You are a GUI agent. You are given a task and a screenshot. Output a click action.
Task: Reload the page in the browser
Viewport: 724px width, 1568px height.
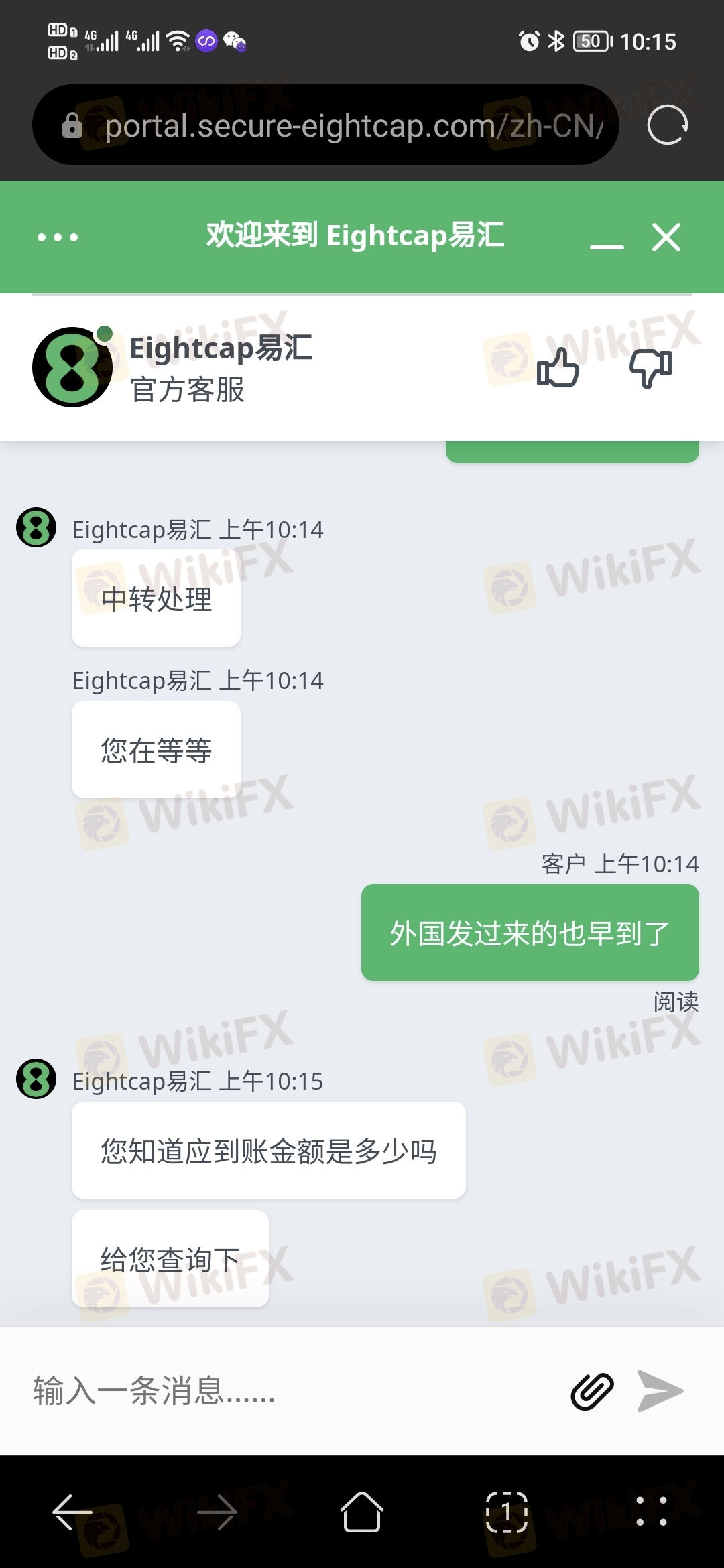(668, 125)
